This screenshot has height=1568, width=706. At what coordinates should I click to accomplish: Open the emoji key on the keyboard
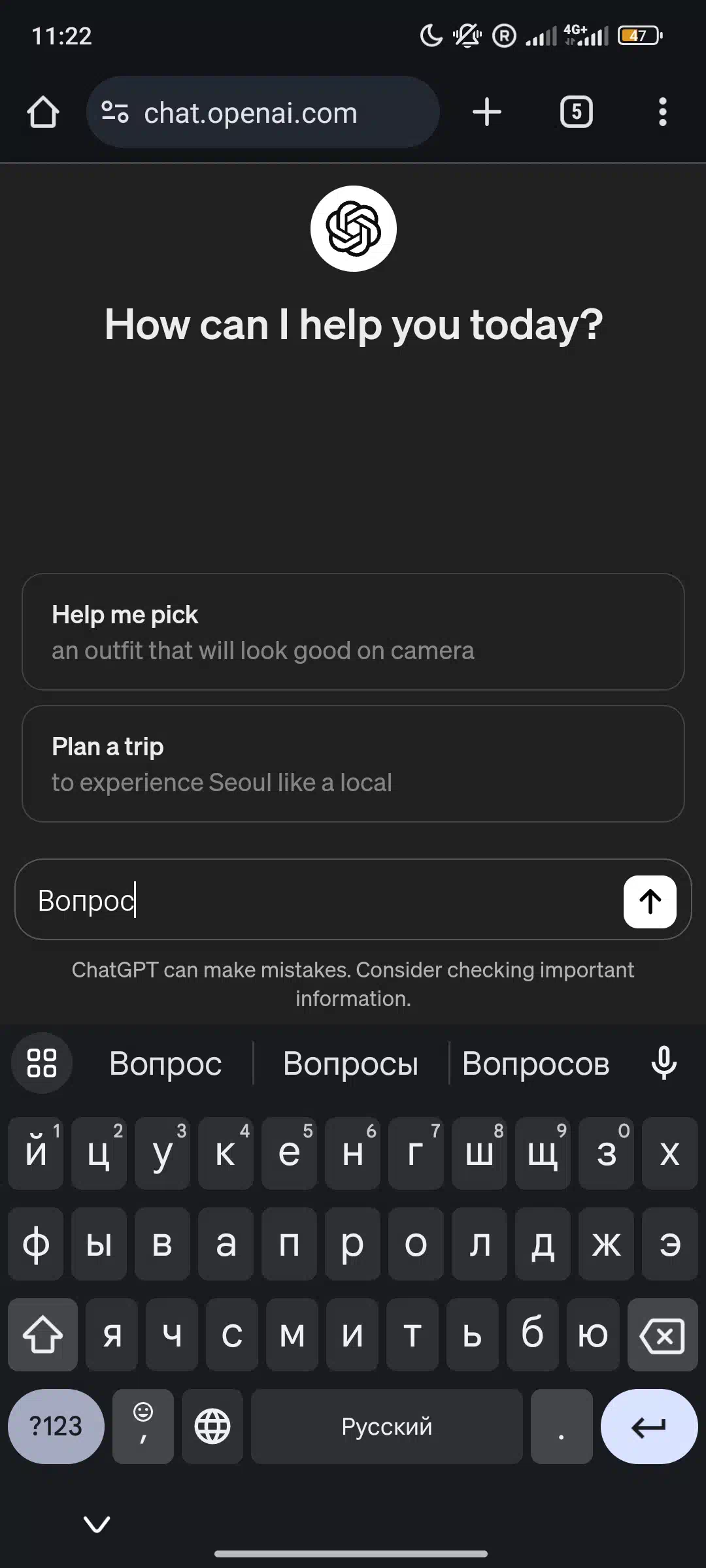tap(143, 1426)
